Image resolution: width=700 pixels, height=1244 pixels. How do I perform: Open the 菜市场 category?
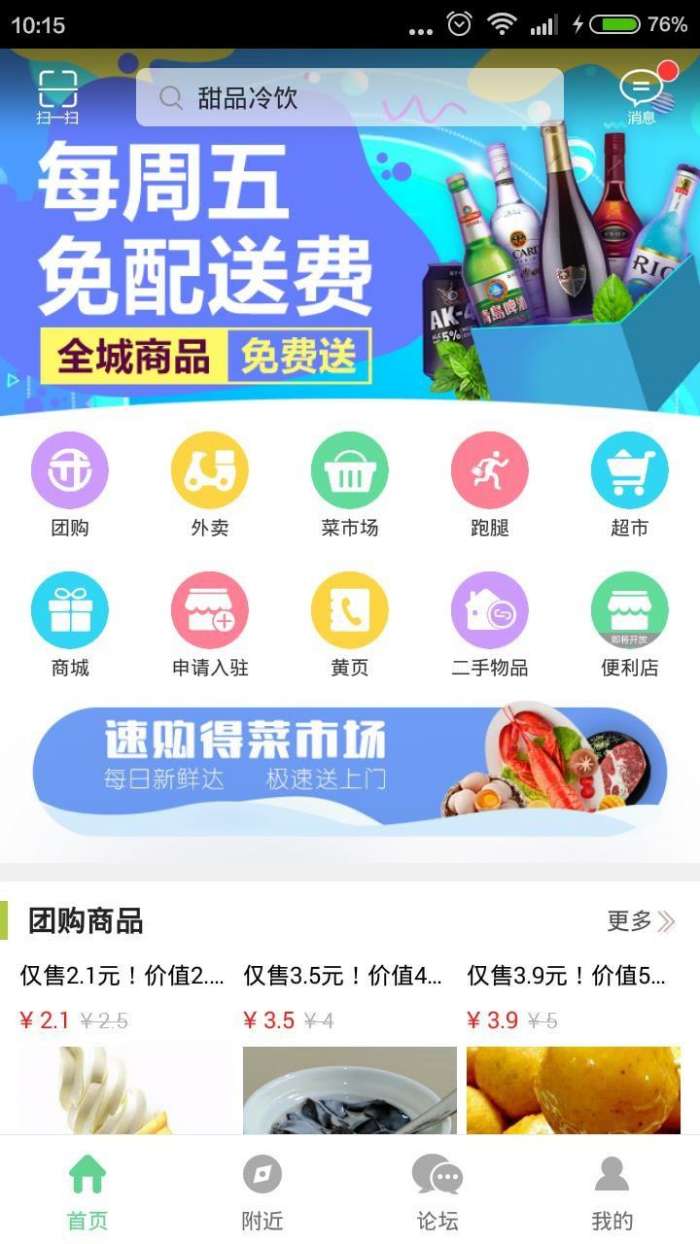[350, 482]
